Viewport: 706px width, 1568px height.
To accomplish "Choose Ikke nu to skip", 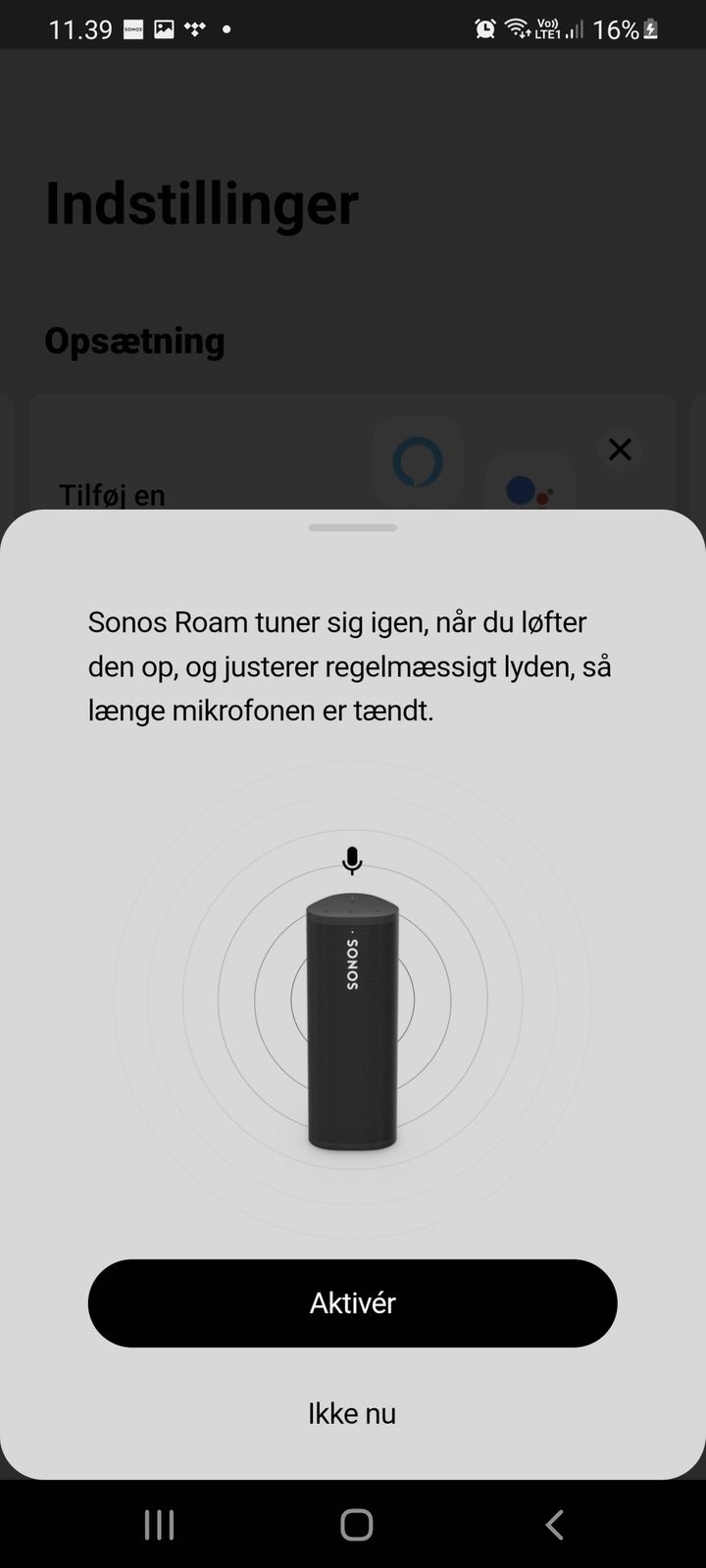I will point(352,1413).
